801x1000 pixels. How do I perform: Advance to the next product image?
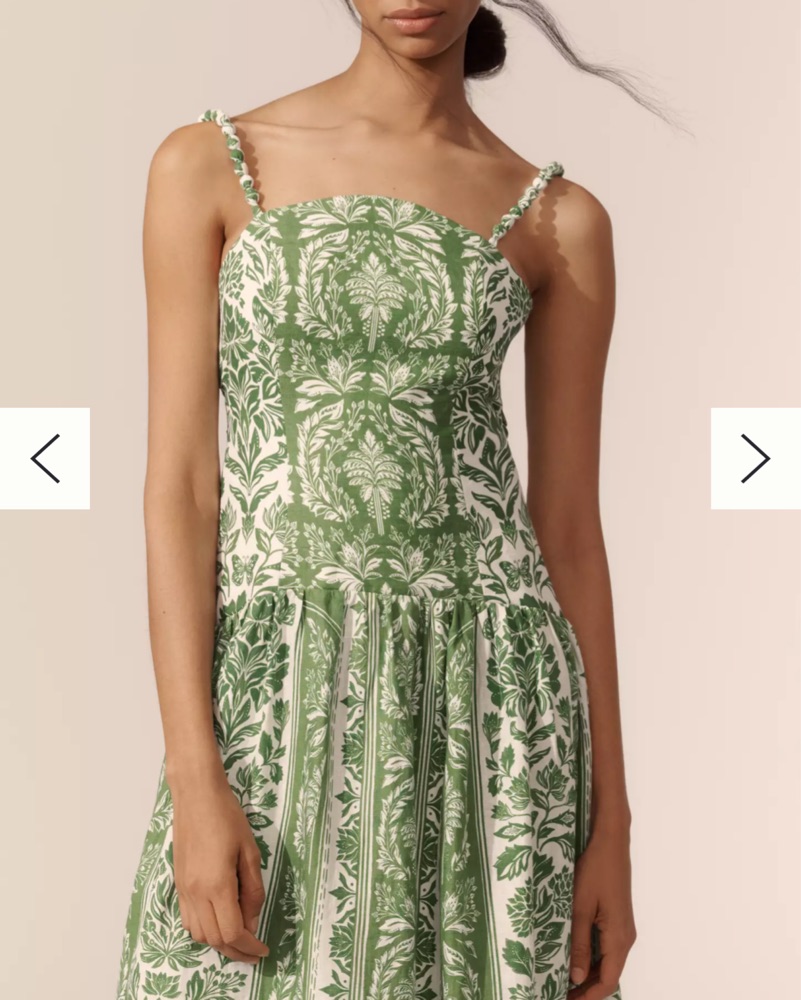click(755, 459)
